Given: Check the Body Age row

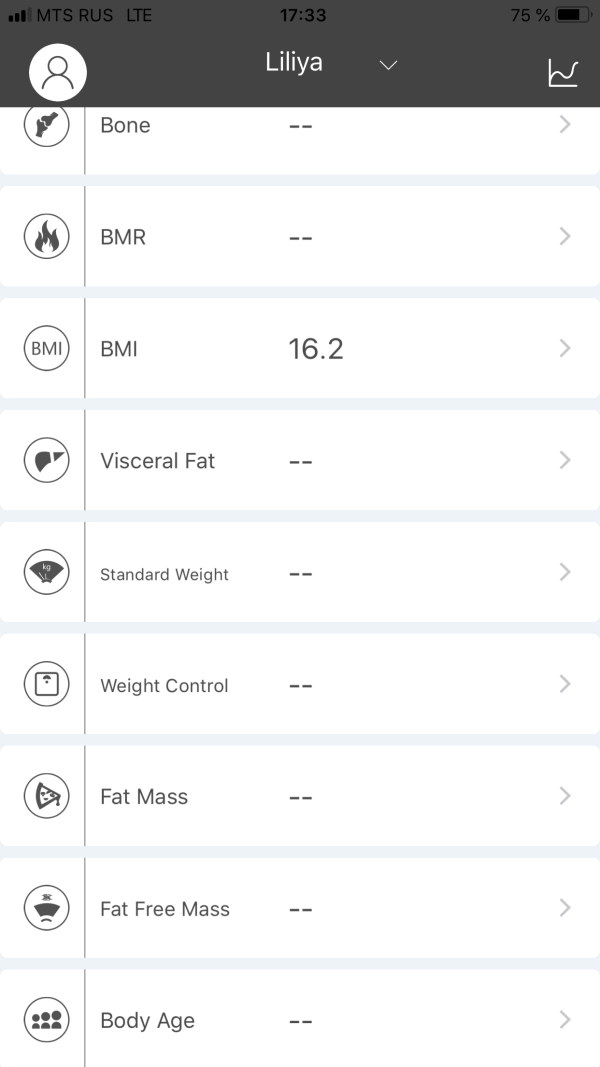Looking at the screenshot, I should click(300, 1020).
